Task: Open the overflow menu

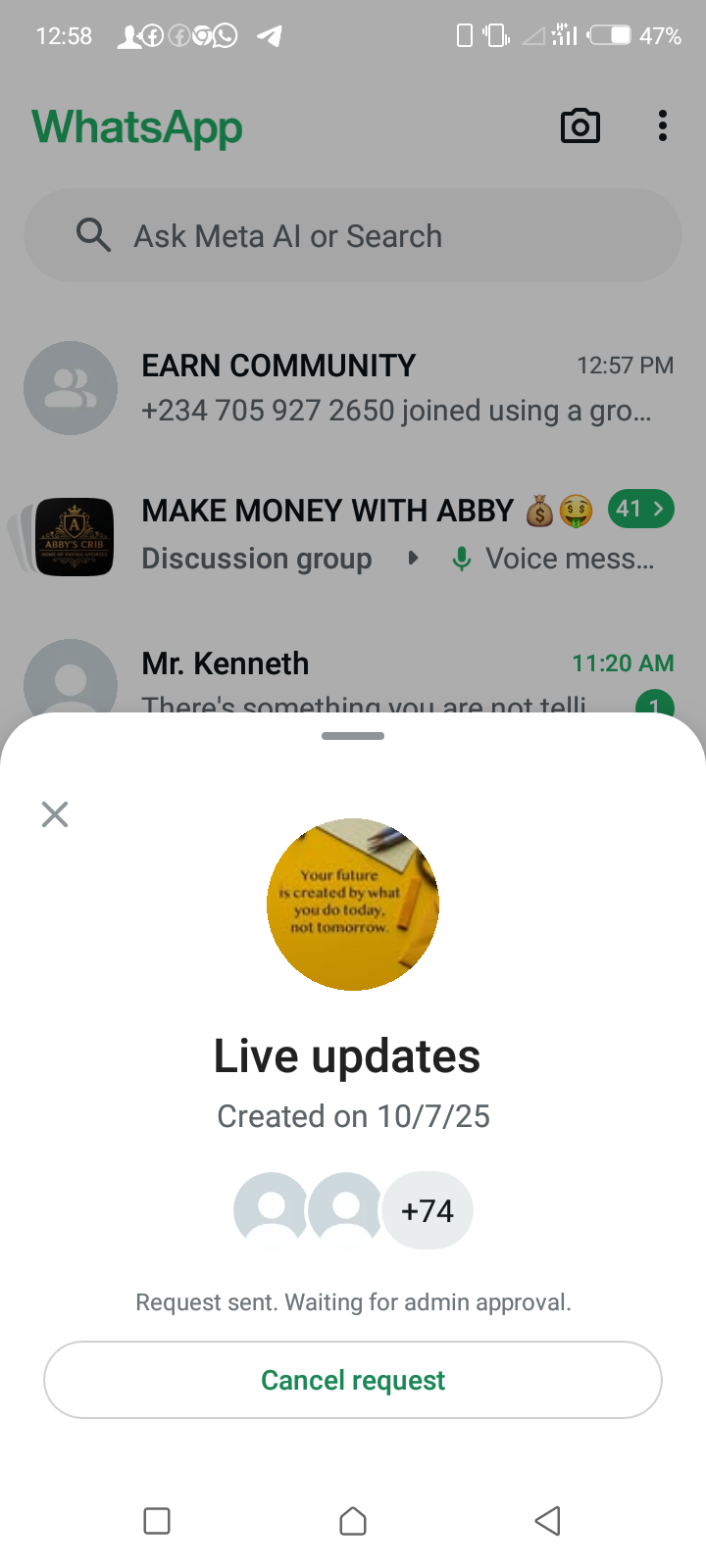Action: point(663,126)
